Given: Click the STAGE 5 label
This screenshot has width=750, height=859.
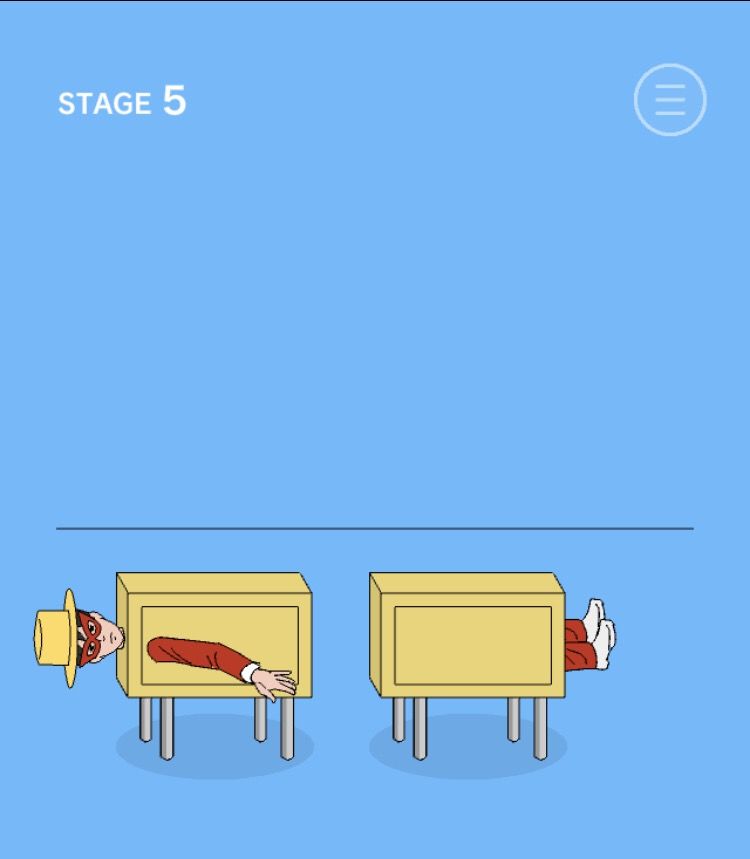Looking at the screenshot, I should click(120, 102).
